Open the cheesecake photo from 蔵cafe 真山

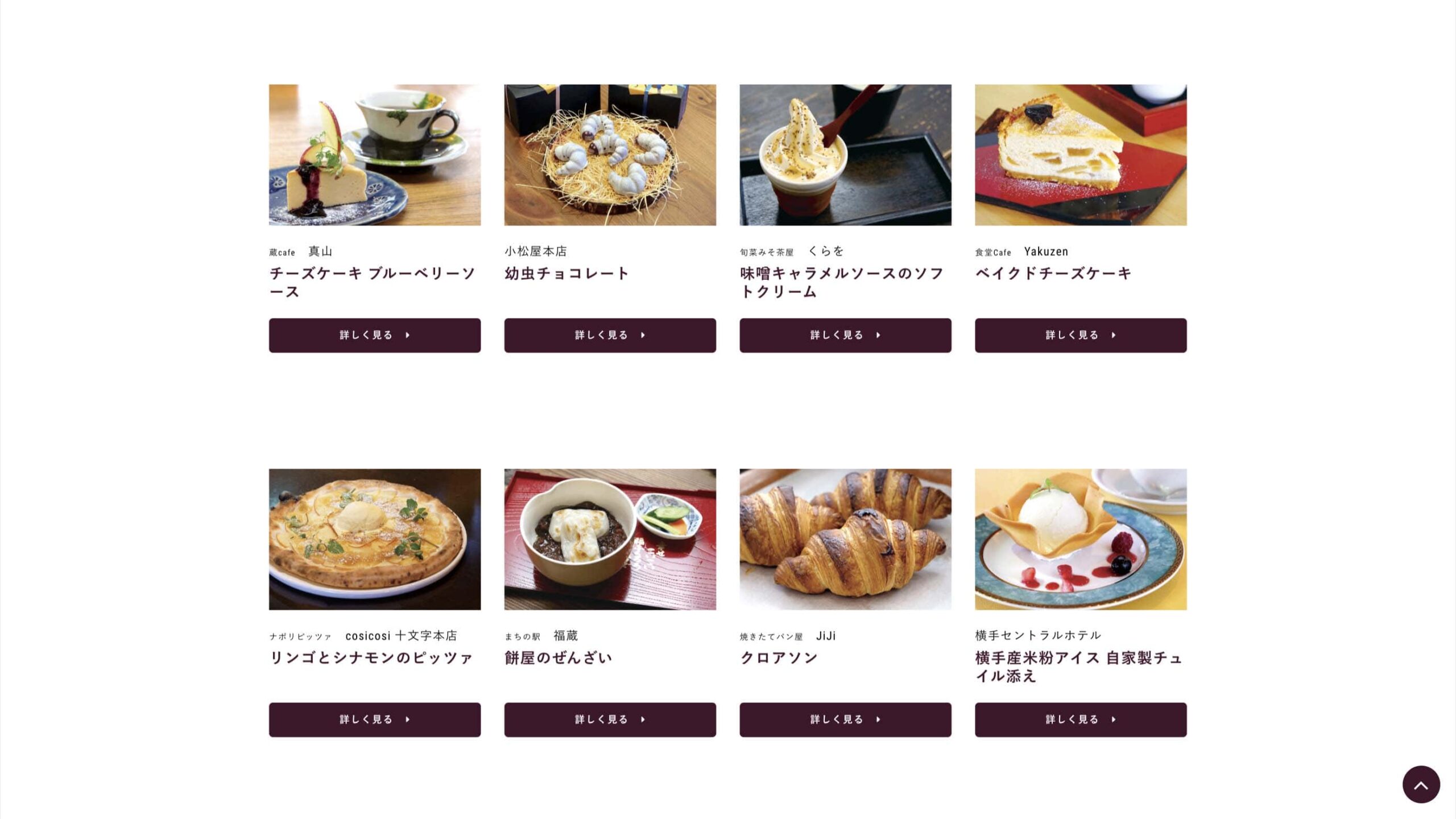click(x=374, y=155)
